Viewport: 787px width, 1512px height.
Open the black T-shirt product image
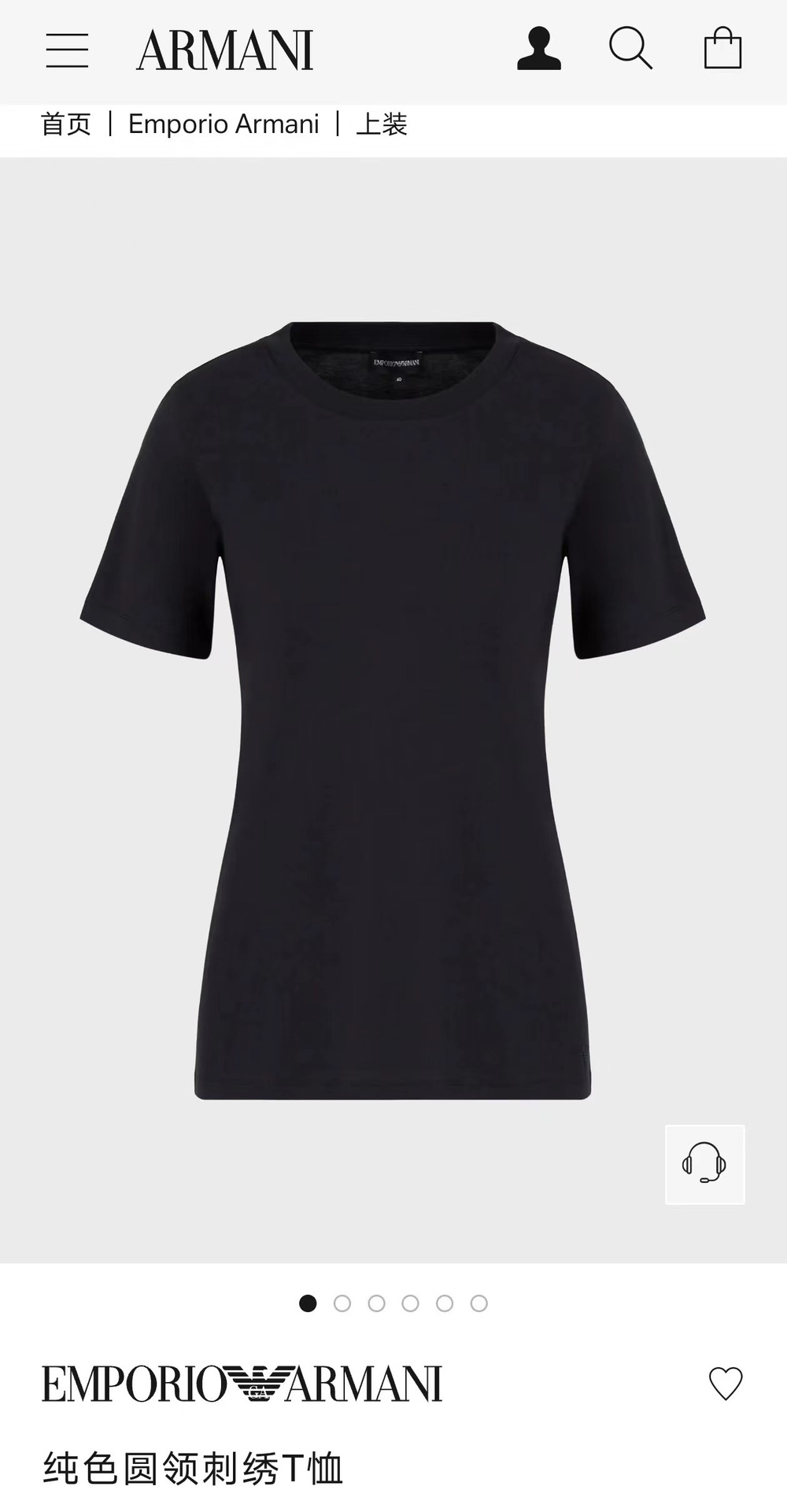click(393, 710)
